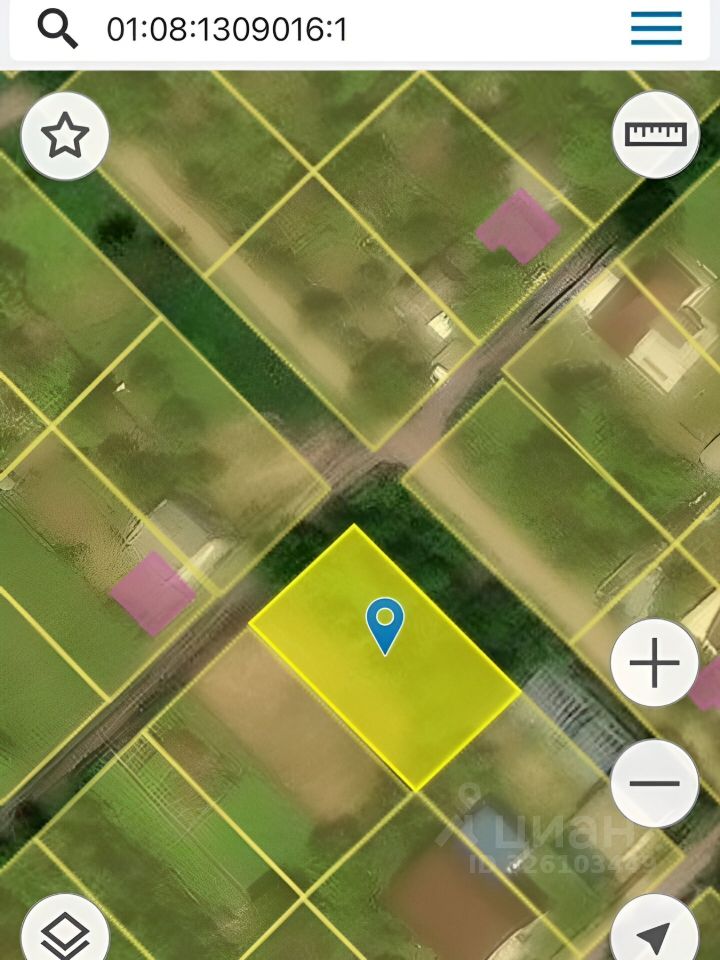Open the ruler measurement tool
Image resolution: width=720 pixels, height=960 pixels.
655,134
